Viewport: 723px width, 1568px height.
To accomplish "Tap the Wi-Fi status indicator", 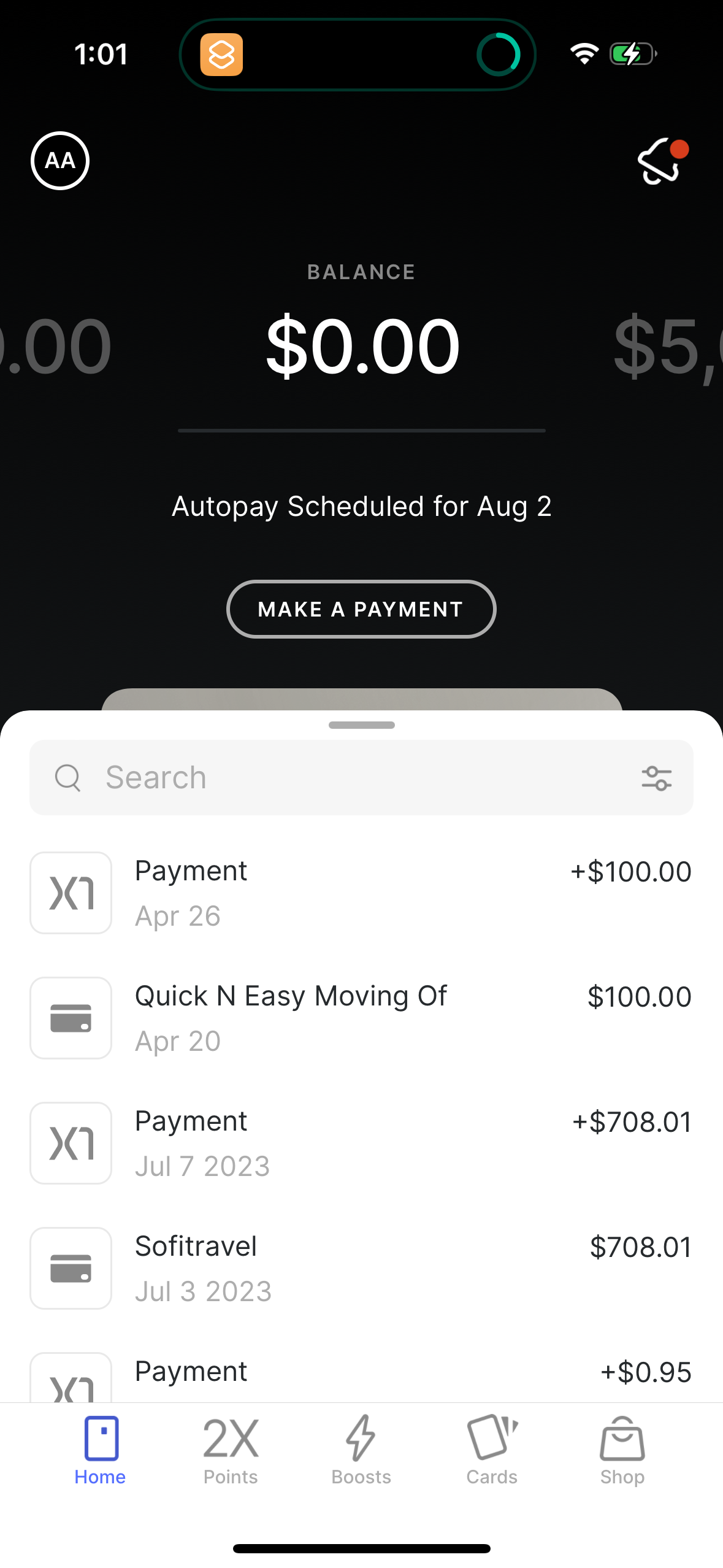I will coord(584,53).
